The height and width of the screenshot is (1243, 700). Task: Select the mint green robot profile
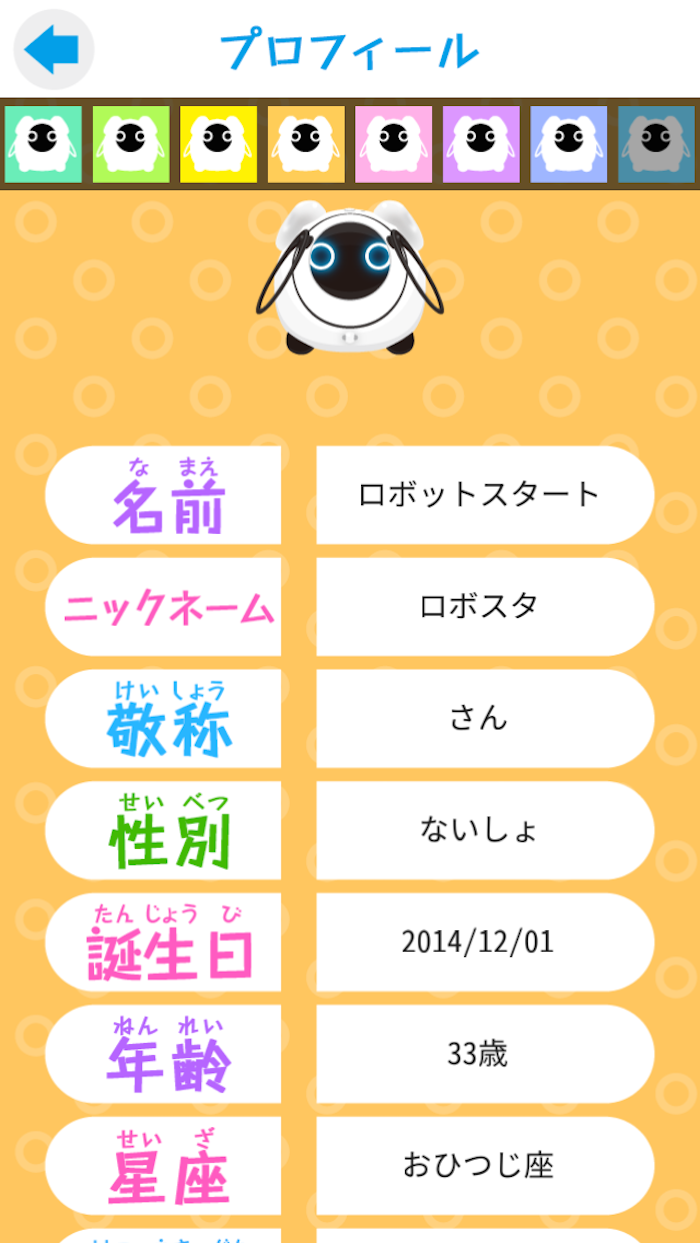(43, 144)
